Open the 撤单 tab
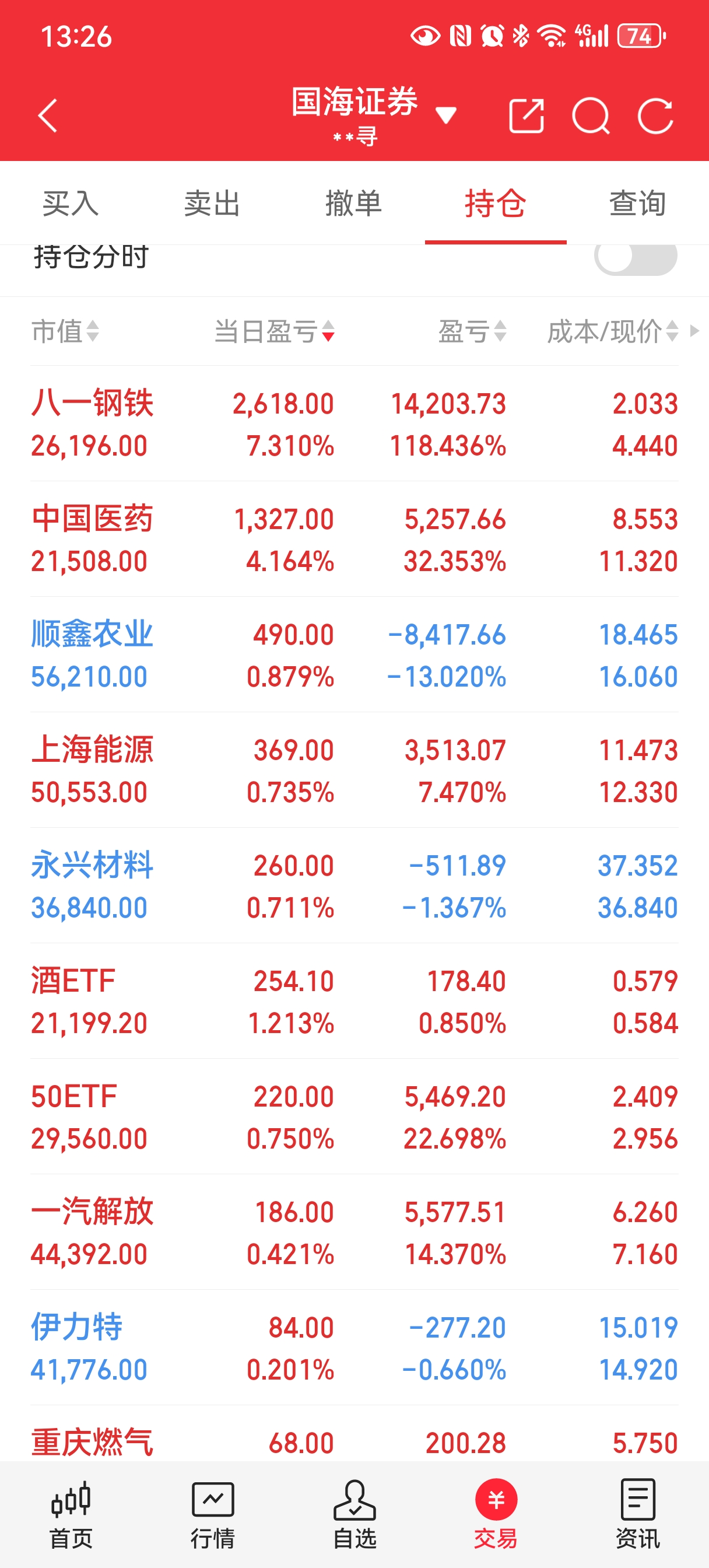This screenshot has width=709, height=1568. click(x=353, y=204)
